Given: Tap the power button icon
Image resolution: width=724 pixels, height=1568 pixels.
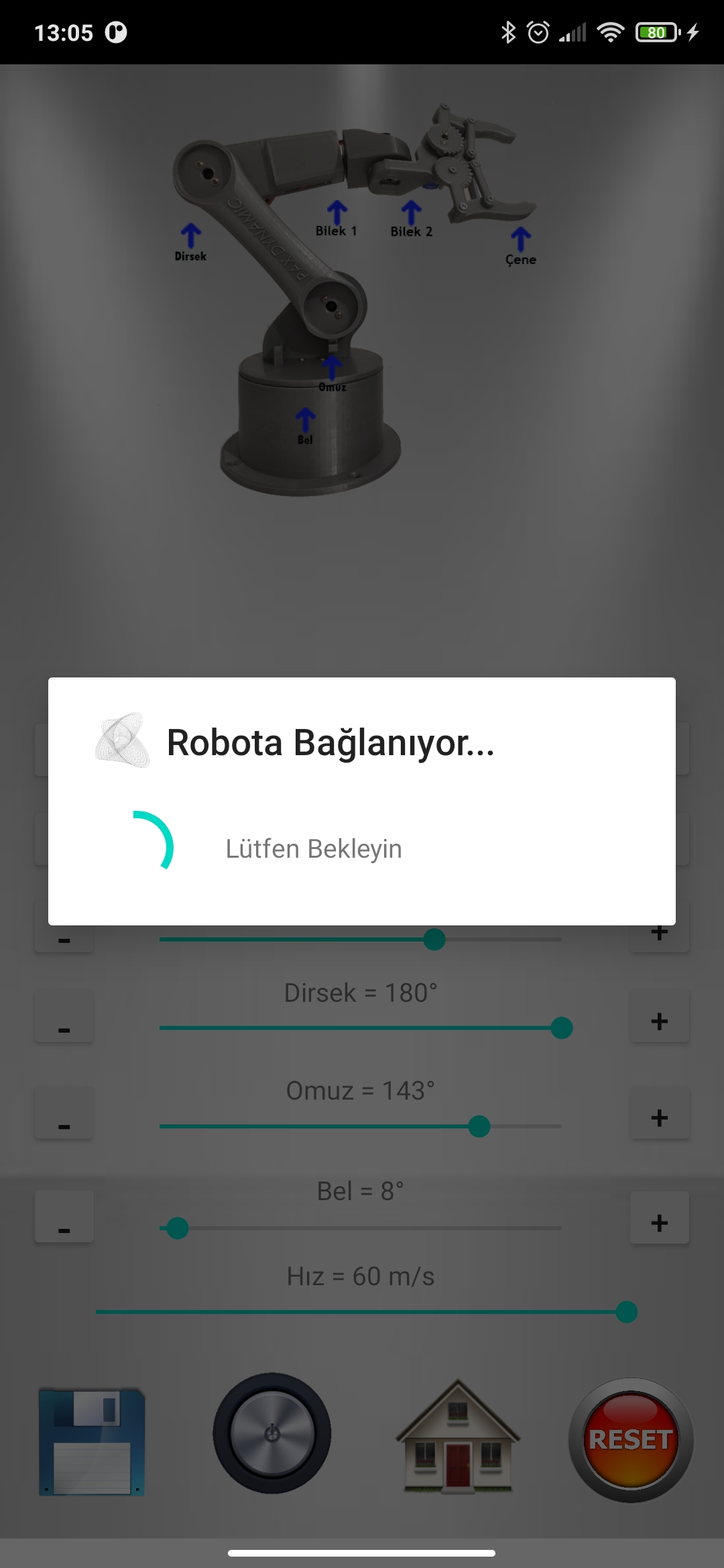Looking at the screenshot, I should click(x=272, y=1433).
